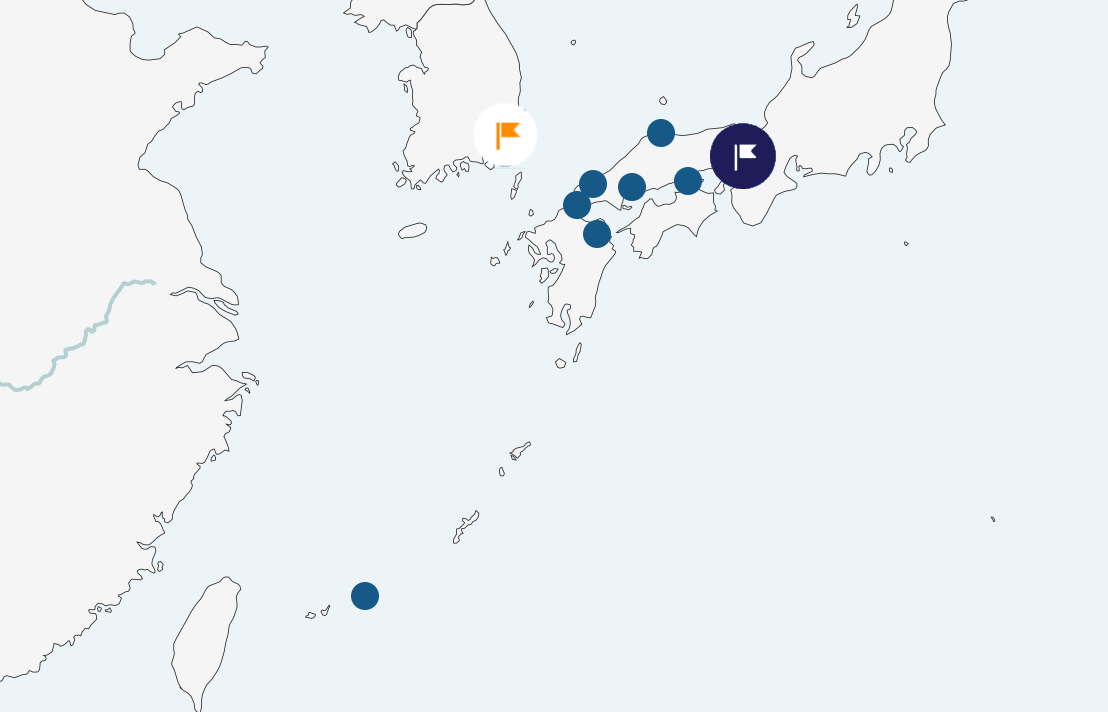Image resolution: width=1108 pixels, height=712 pixels.
Task: Tap the orange flag marker in South Korea
Action: tap(505, 134)
